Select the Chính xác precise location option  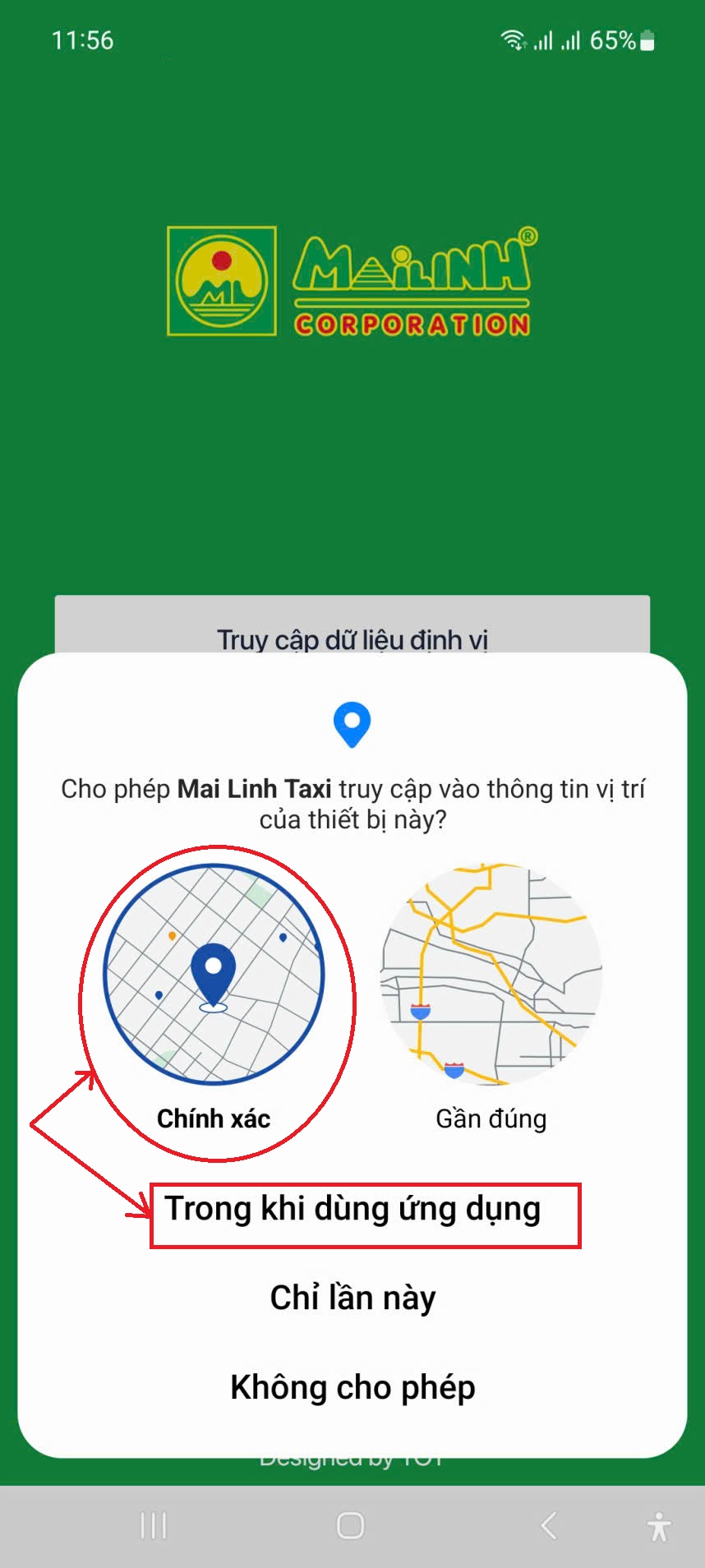(214, 1118)
